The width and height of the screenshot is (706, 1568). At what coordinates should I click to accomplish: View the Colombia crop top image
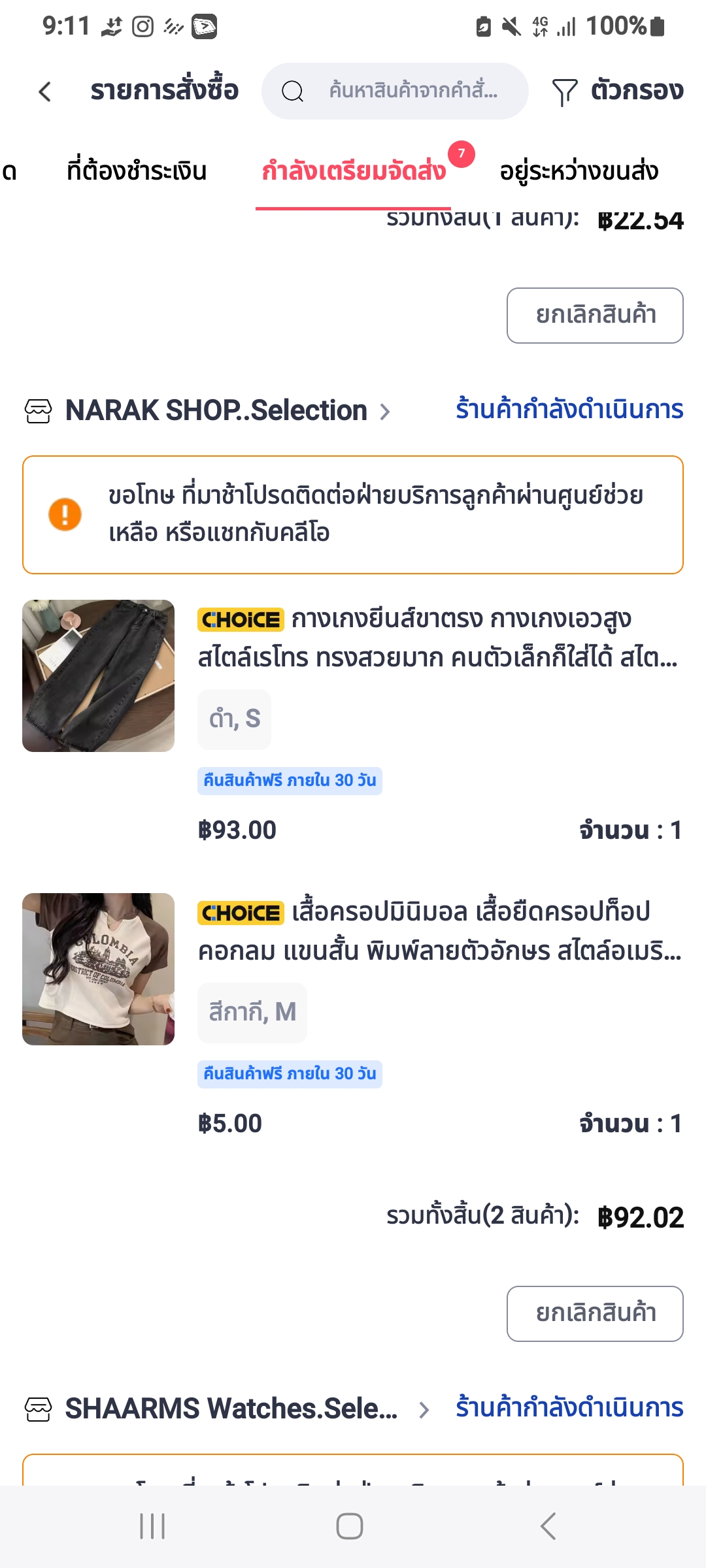[99, 969]
